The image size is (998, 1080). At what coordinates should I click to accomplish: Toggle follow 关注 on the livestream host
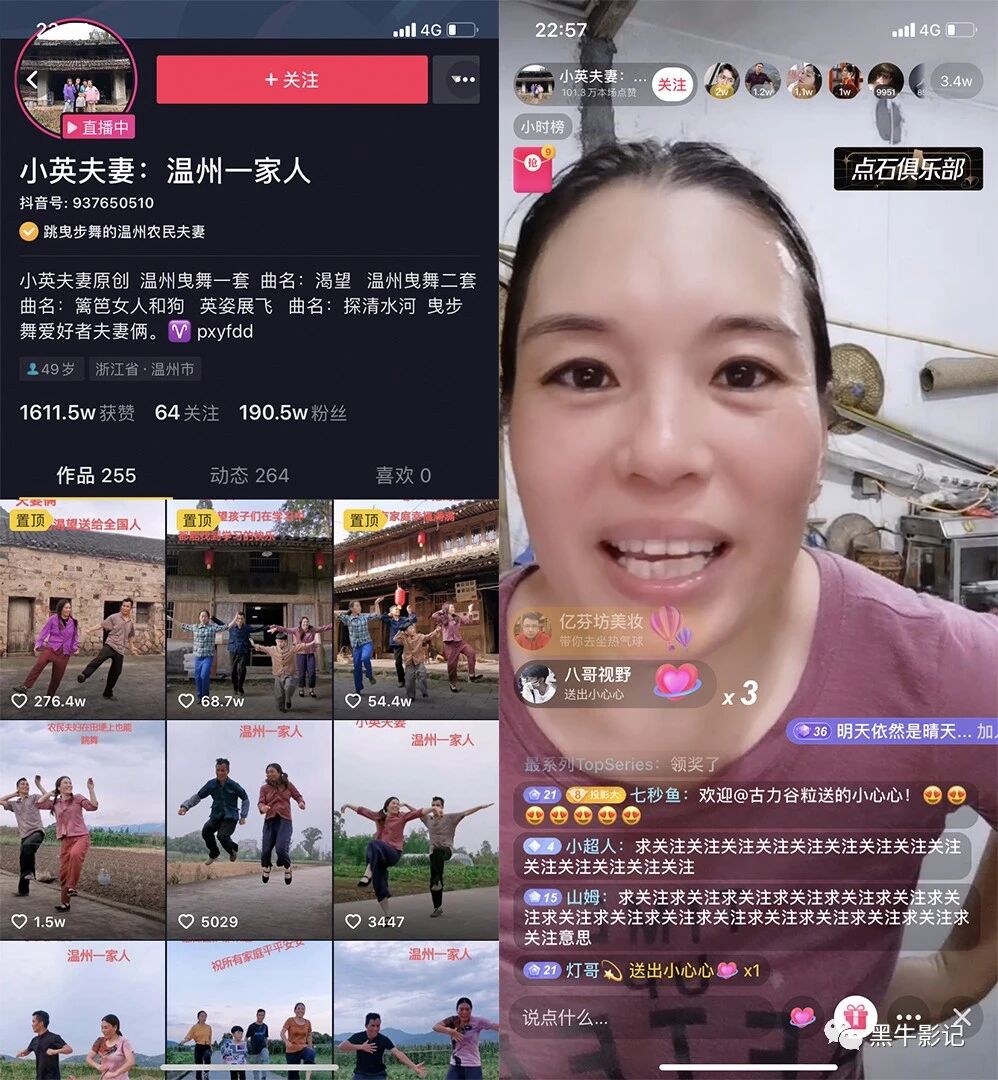tap(671, 85)
